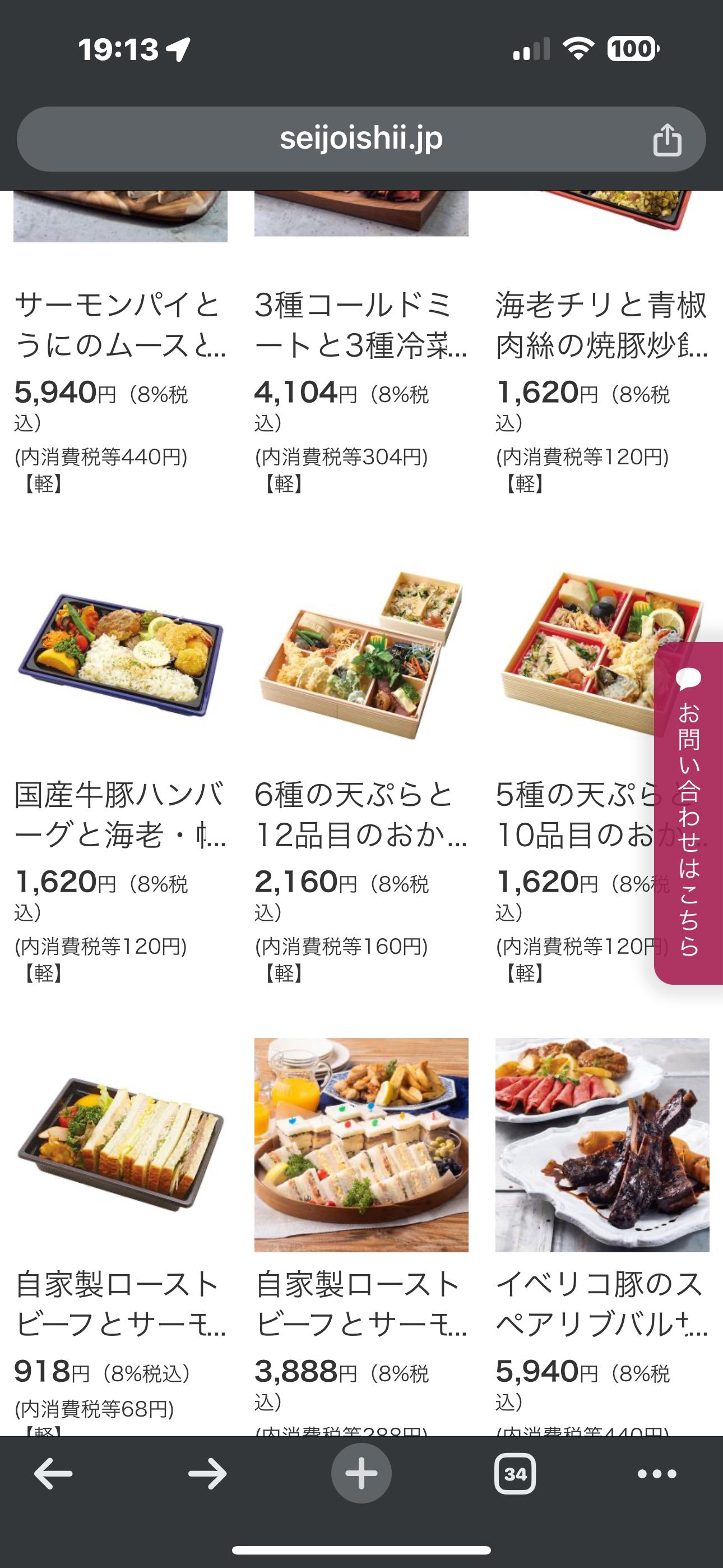Go back to the previous page
Screen dimensions: 723x1568
point(53,1474)
